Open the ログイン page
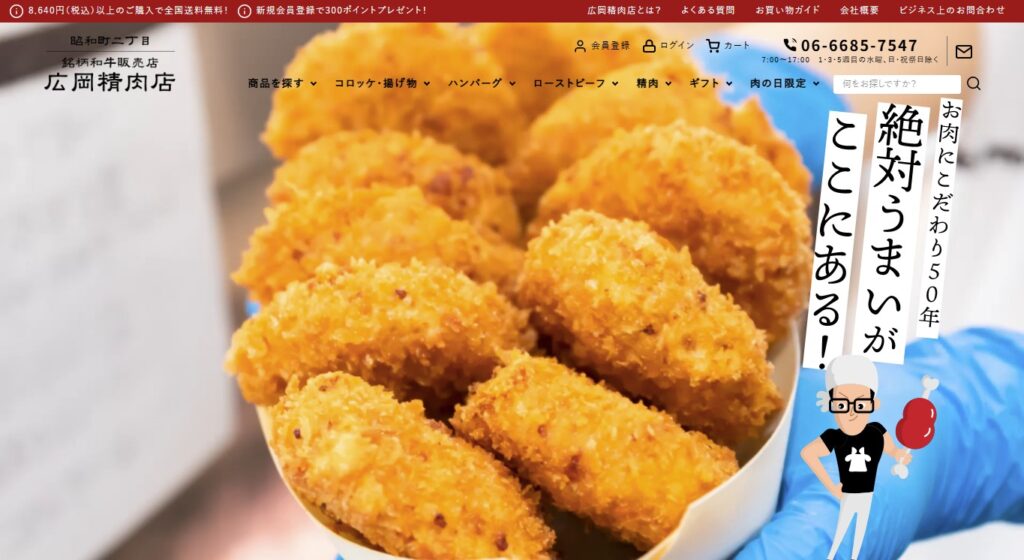The height and width of the screenshot is (560, 1024). click(668, 46)
